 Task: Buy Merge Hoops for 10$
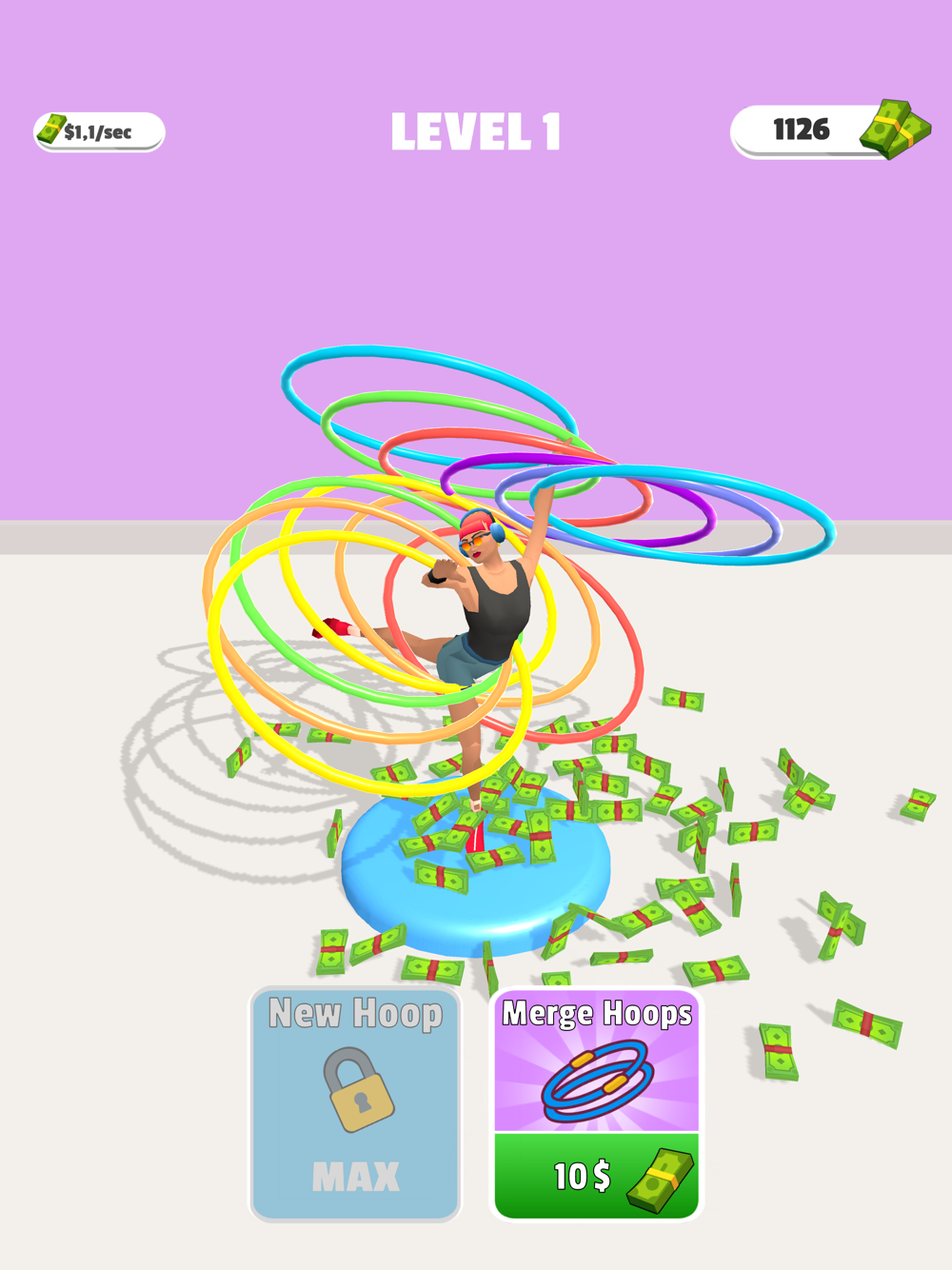tap(596, 1104)
